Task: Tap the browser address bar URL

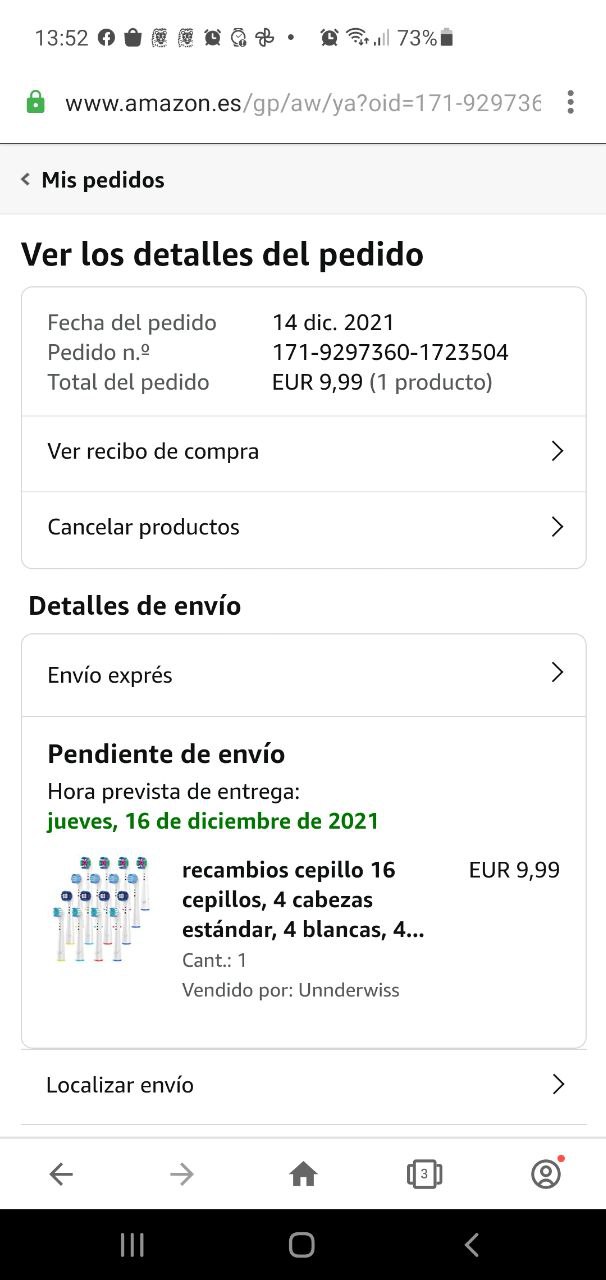Action: click(302, 102)
